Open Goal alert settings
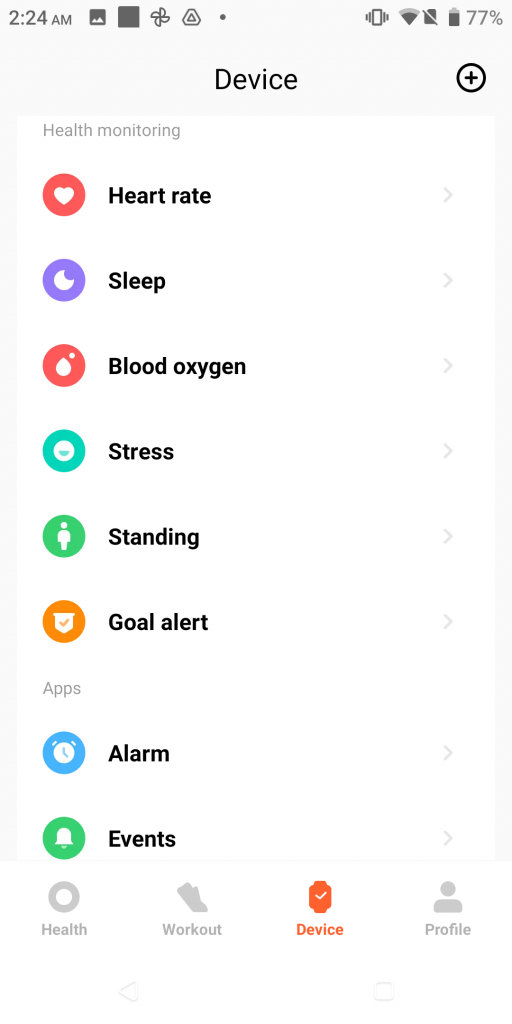The image size is (512, 1024). 256,622
